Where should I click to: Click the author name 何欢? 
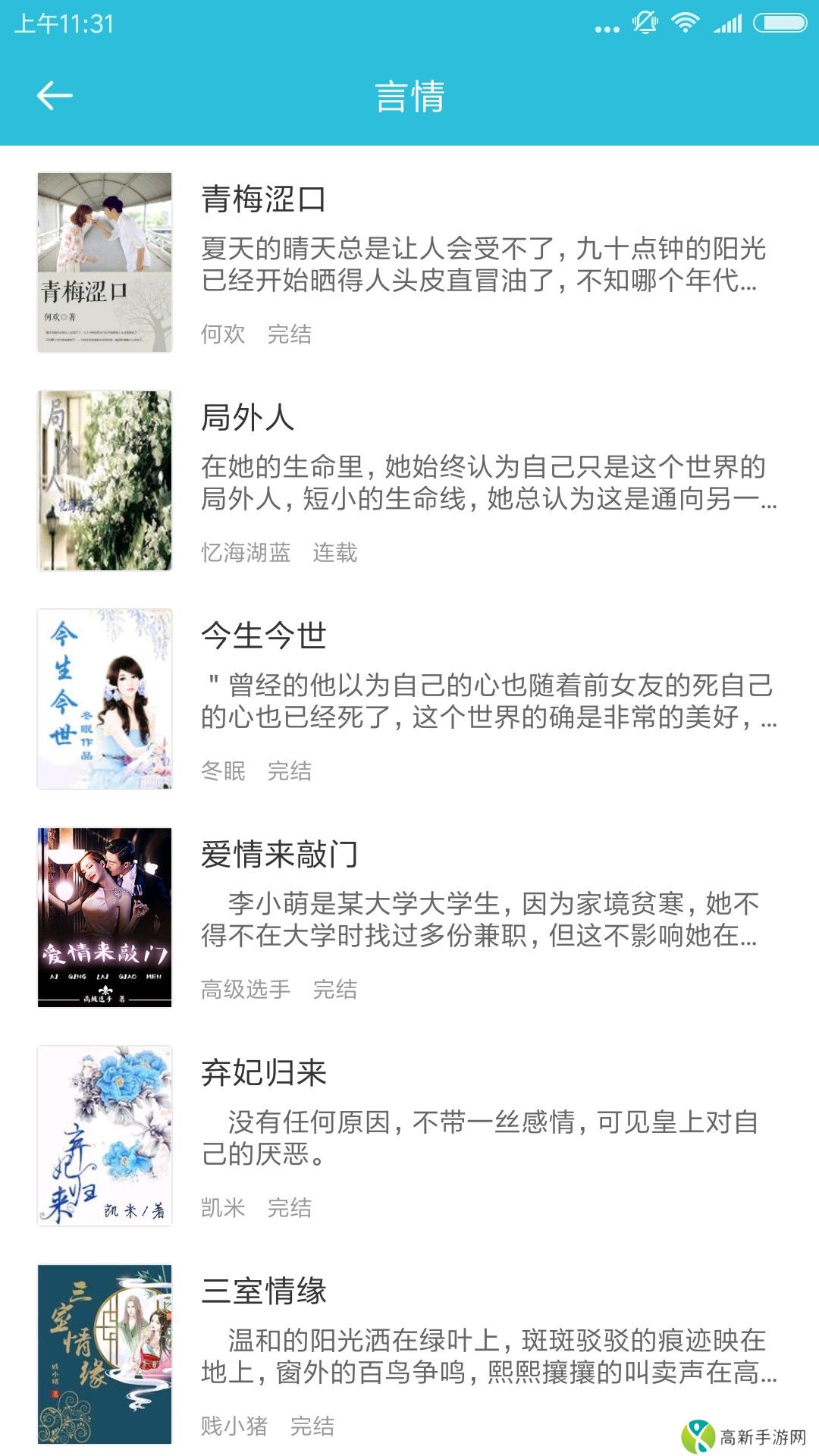coord(221,333)
